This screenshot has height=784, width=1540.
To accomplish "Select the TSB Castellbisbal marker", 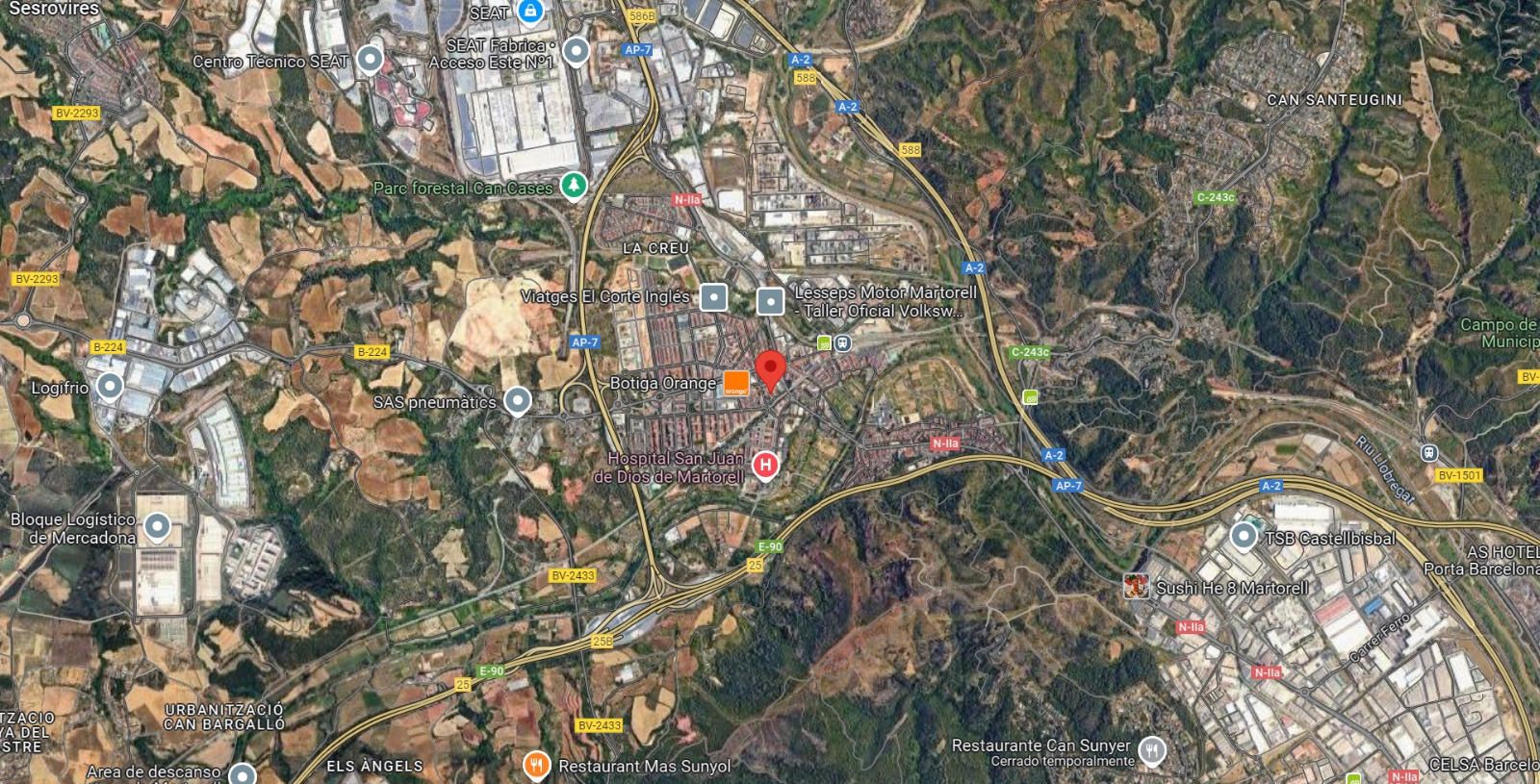I will (x=1245, y=536).
